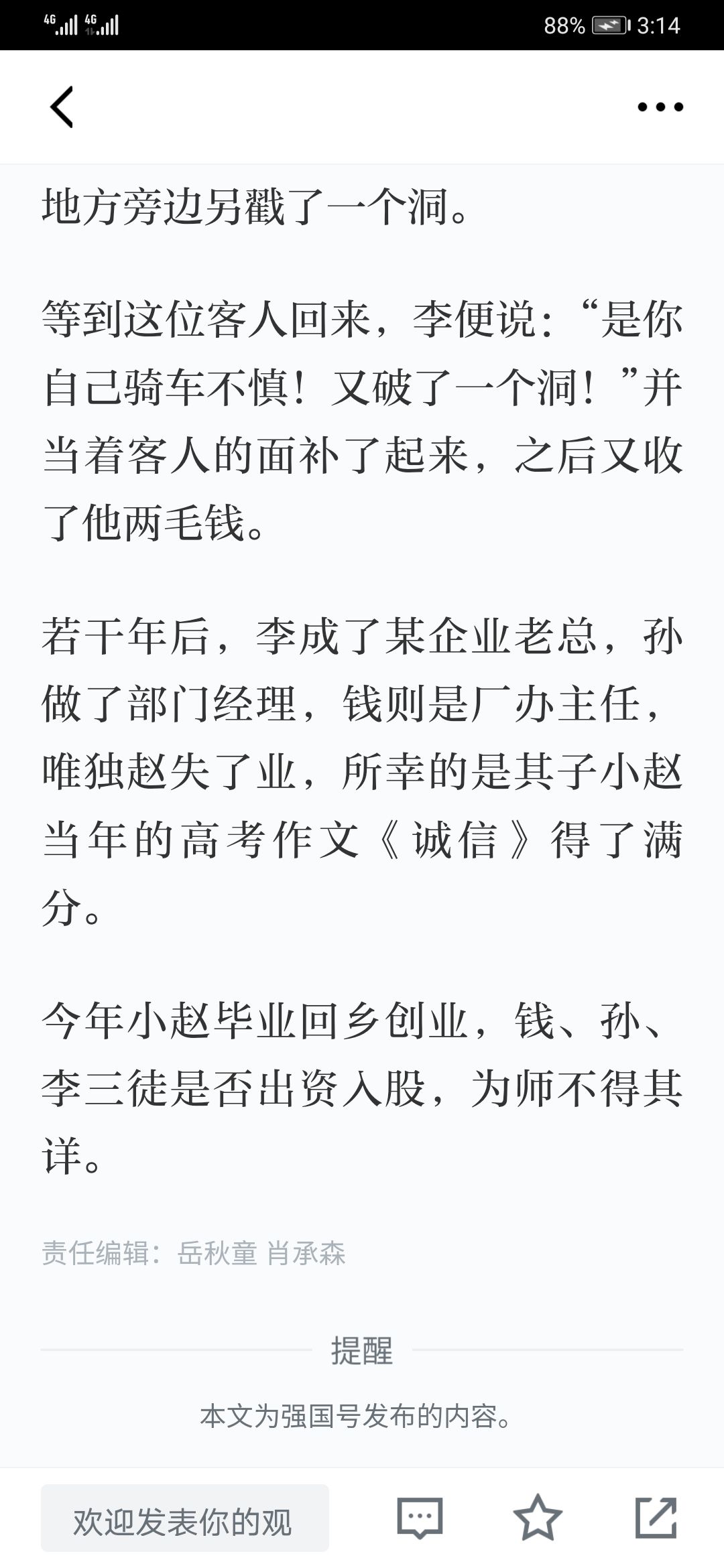Screen dimensions: 724x1568
Task: Bookmark this article with the star
Action: tap(538, 1518)
